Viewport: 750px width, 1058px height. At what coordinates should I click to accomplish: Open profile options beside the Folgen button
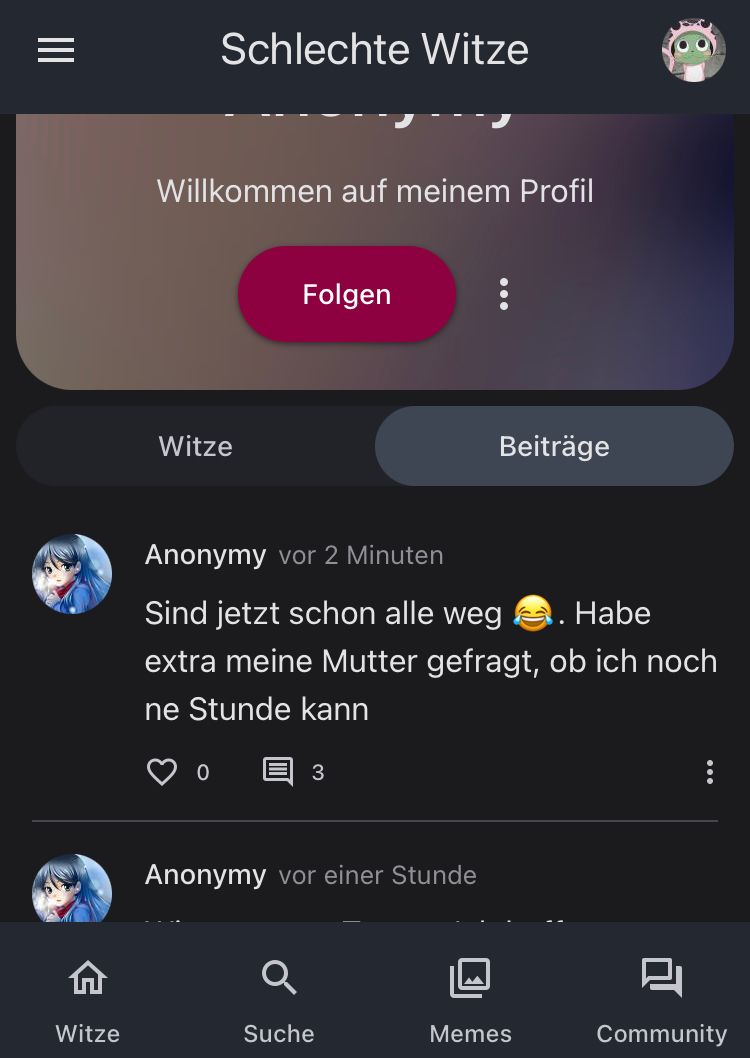click(504, 294)
